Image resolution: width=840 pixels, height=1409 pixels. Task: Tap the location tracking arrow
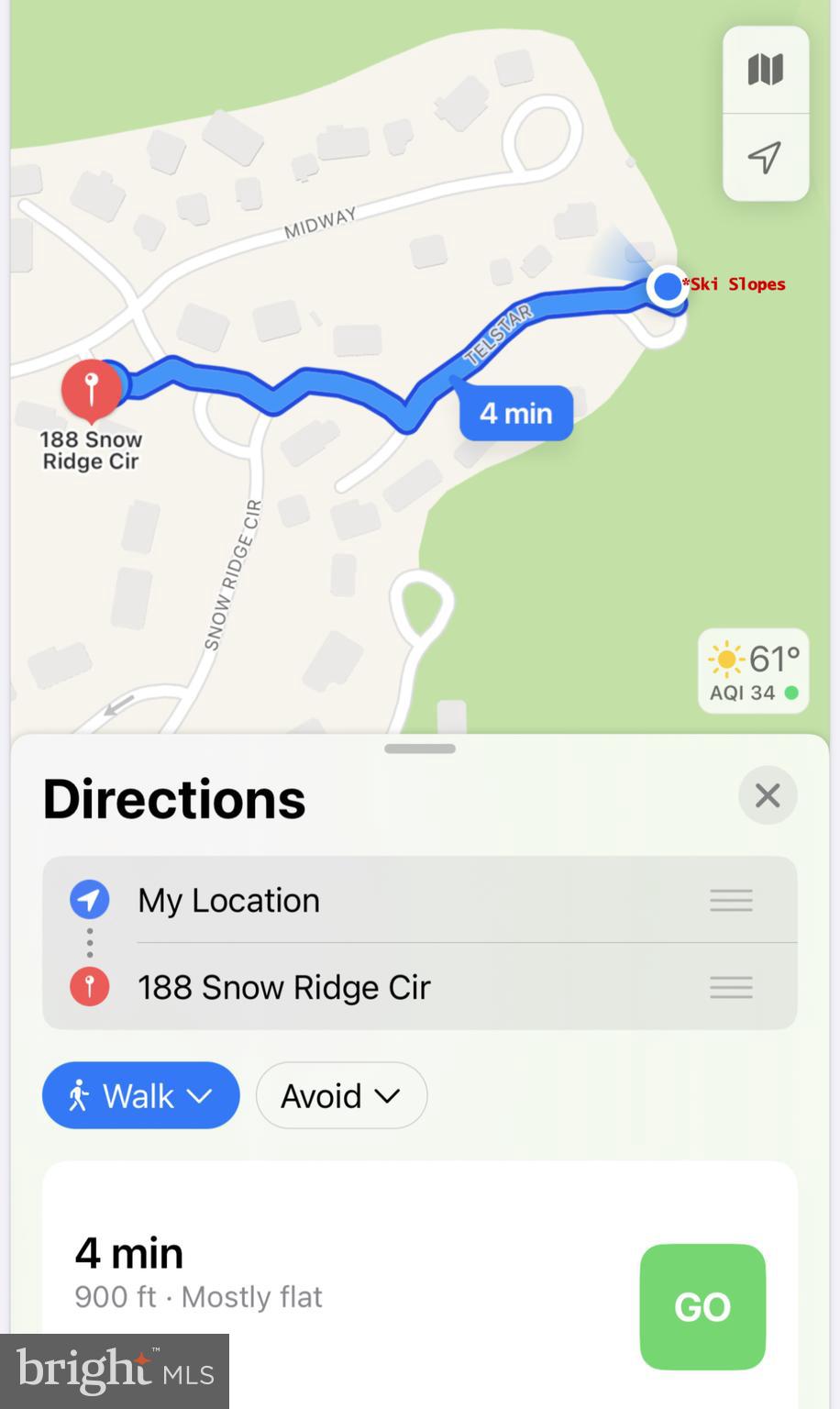[x=766, y=157]
